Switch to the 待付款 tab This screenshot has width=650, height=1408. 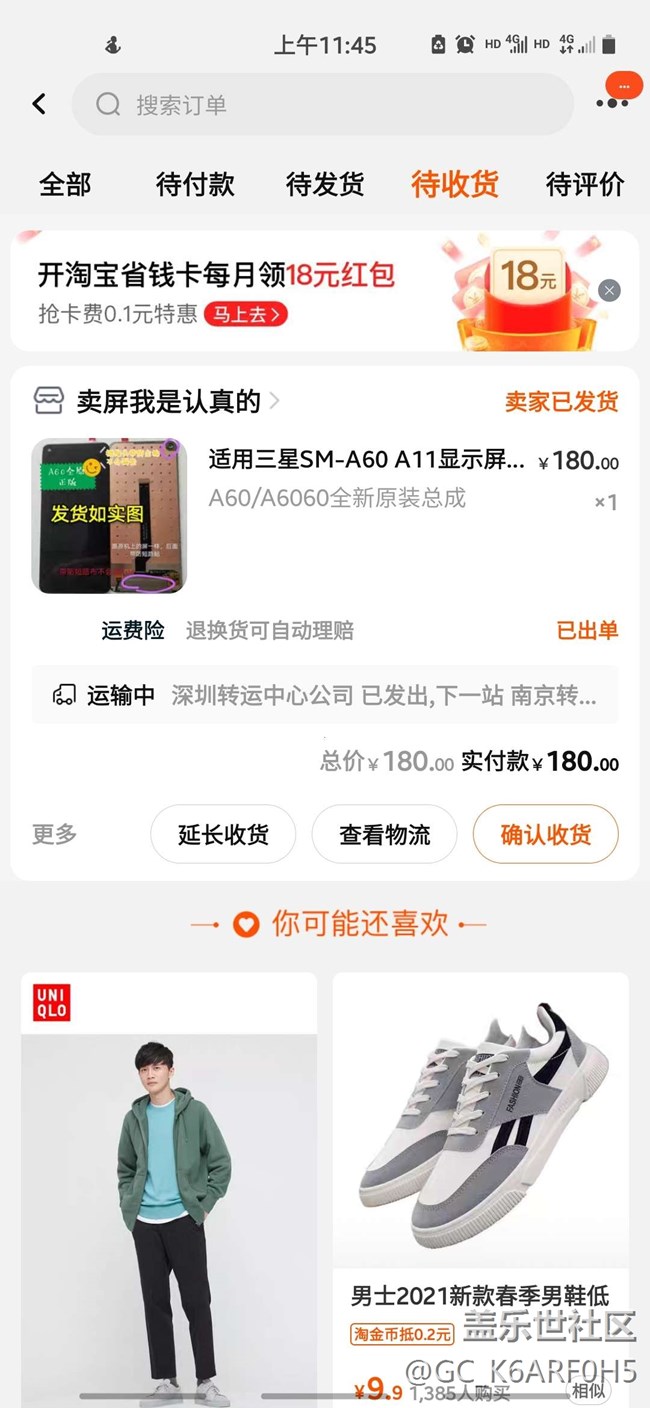tap(195, 184)
